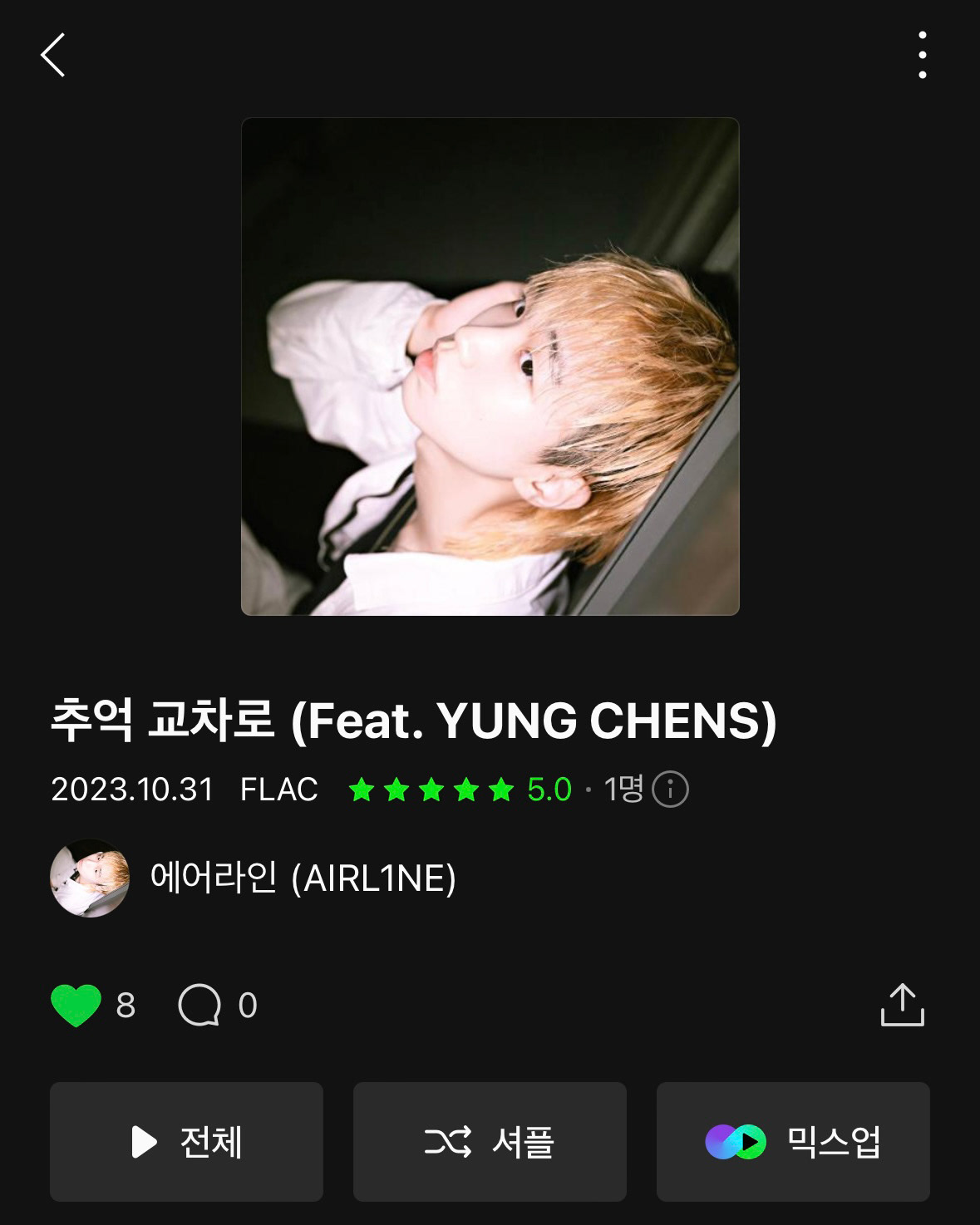980x1225 pixels.
Task: Open rating info icon next to 1명
Action: 670,790
